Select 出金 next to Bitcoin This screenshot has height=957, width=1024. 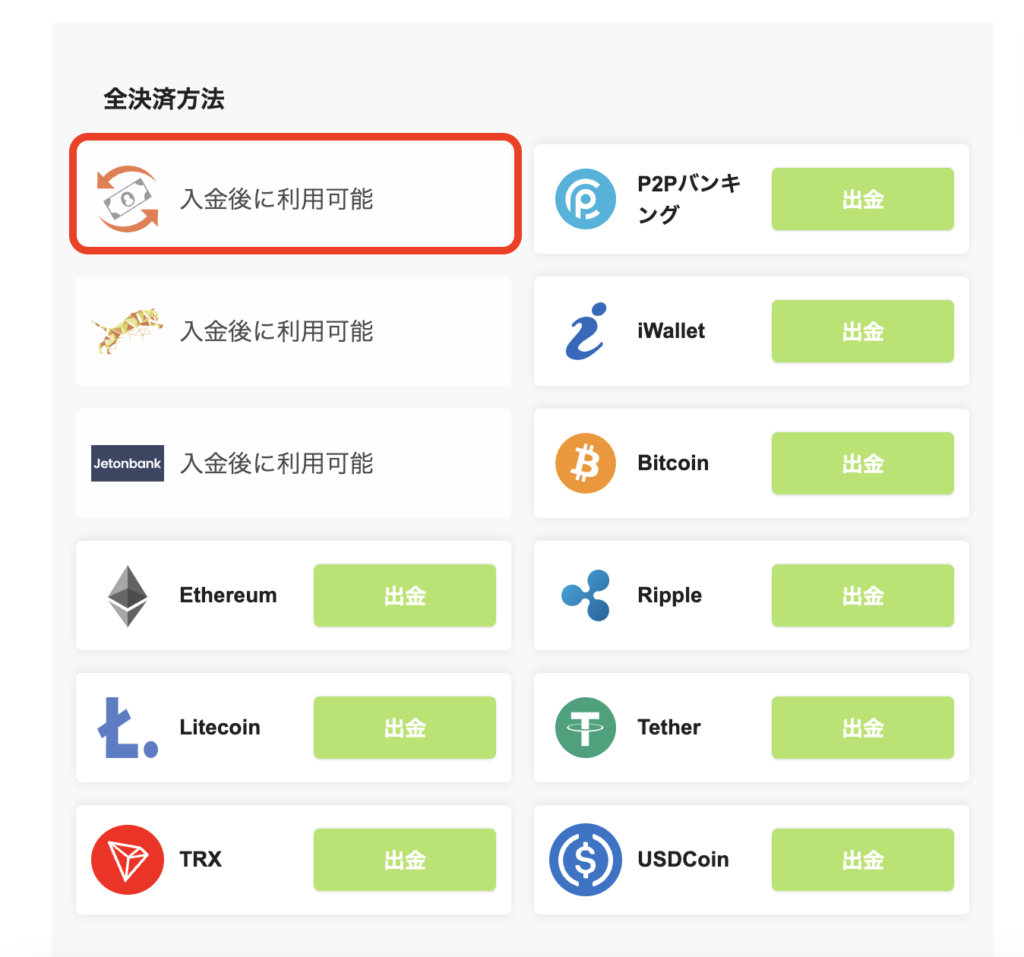coord(862,463)
